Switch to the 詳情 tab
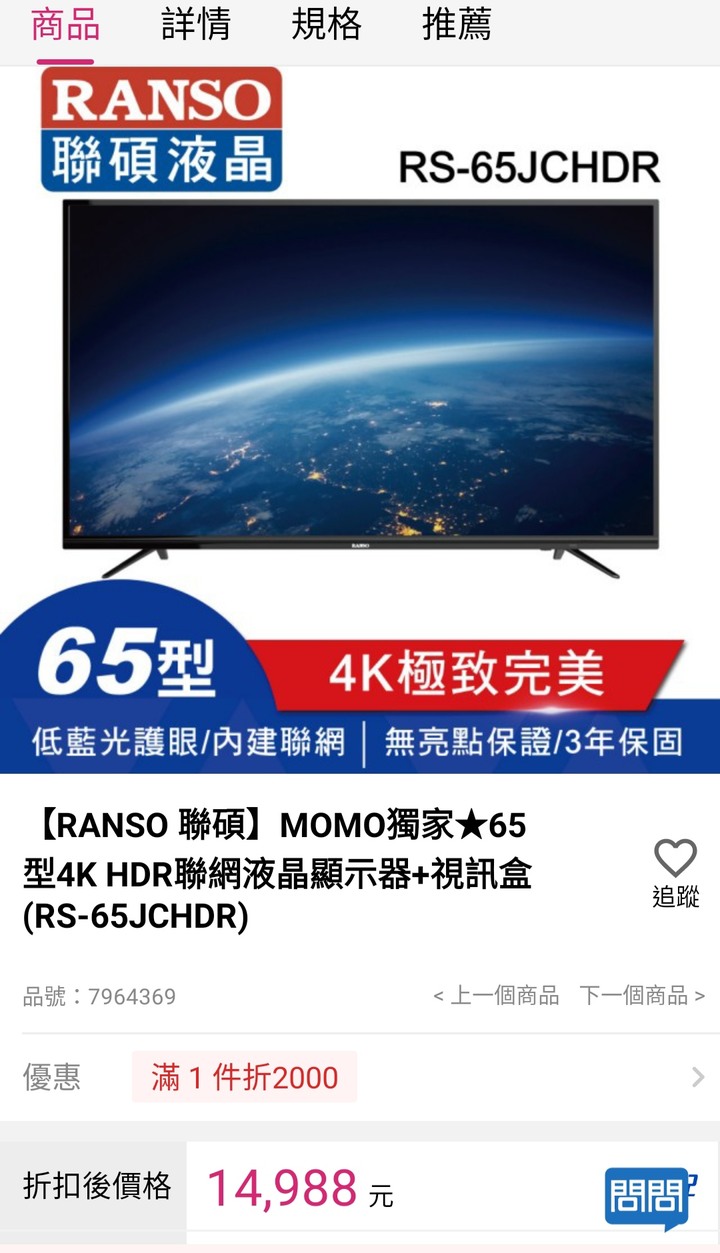 click(196, 25)
